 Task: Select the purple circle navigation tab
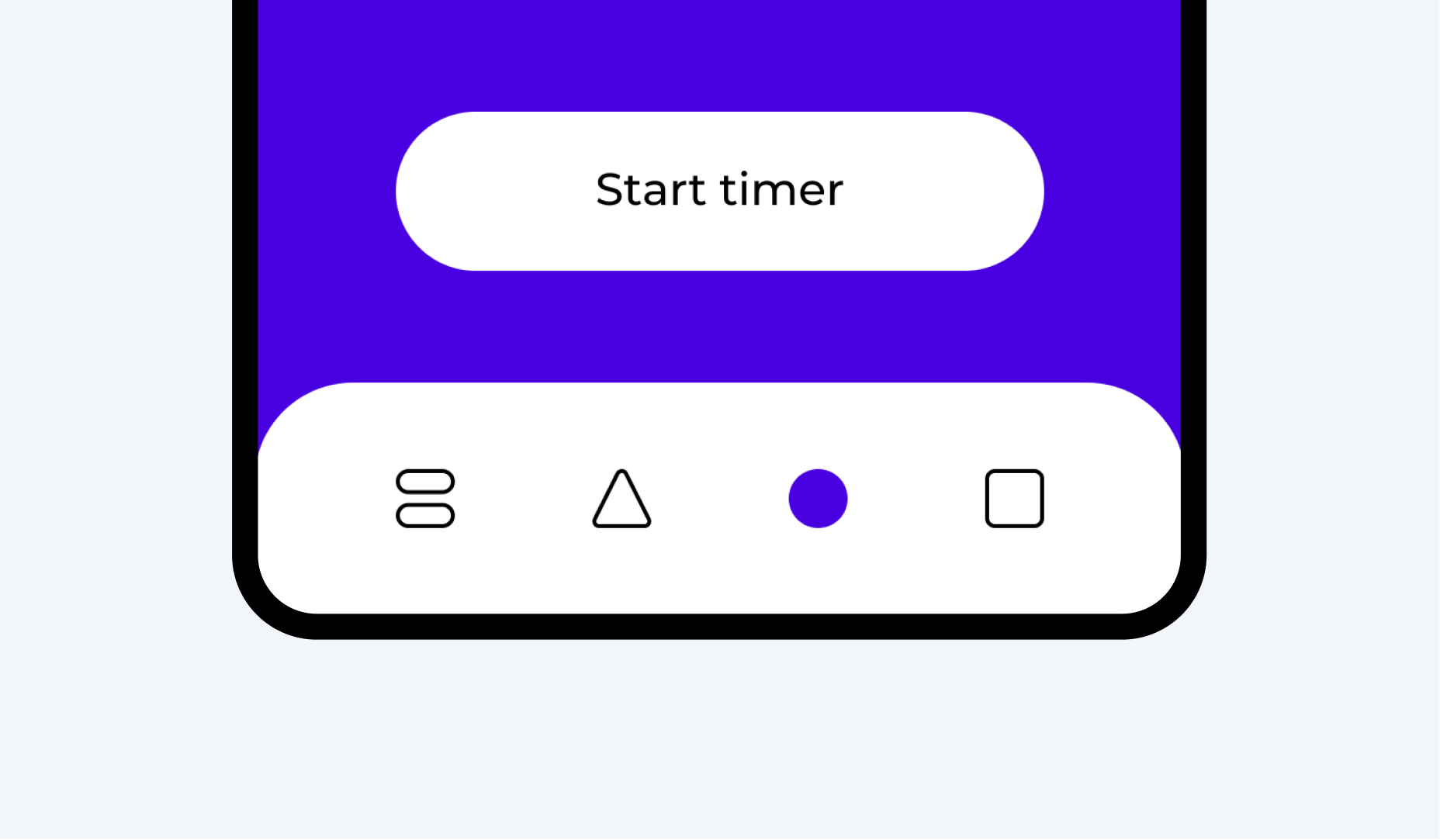[x=818, y=499]
